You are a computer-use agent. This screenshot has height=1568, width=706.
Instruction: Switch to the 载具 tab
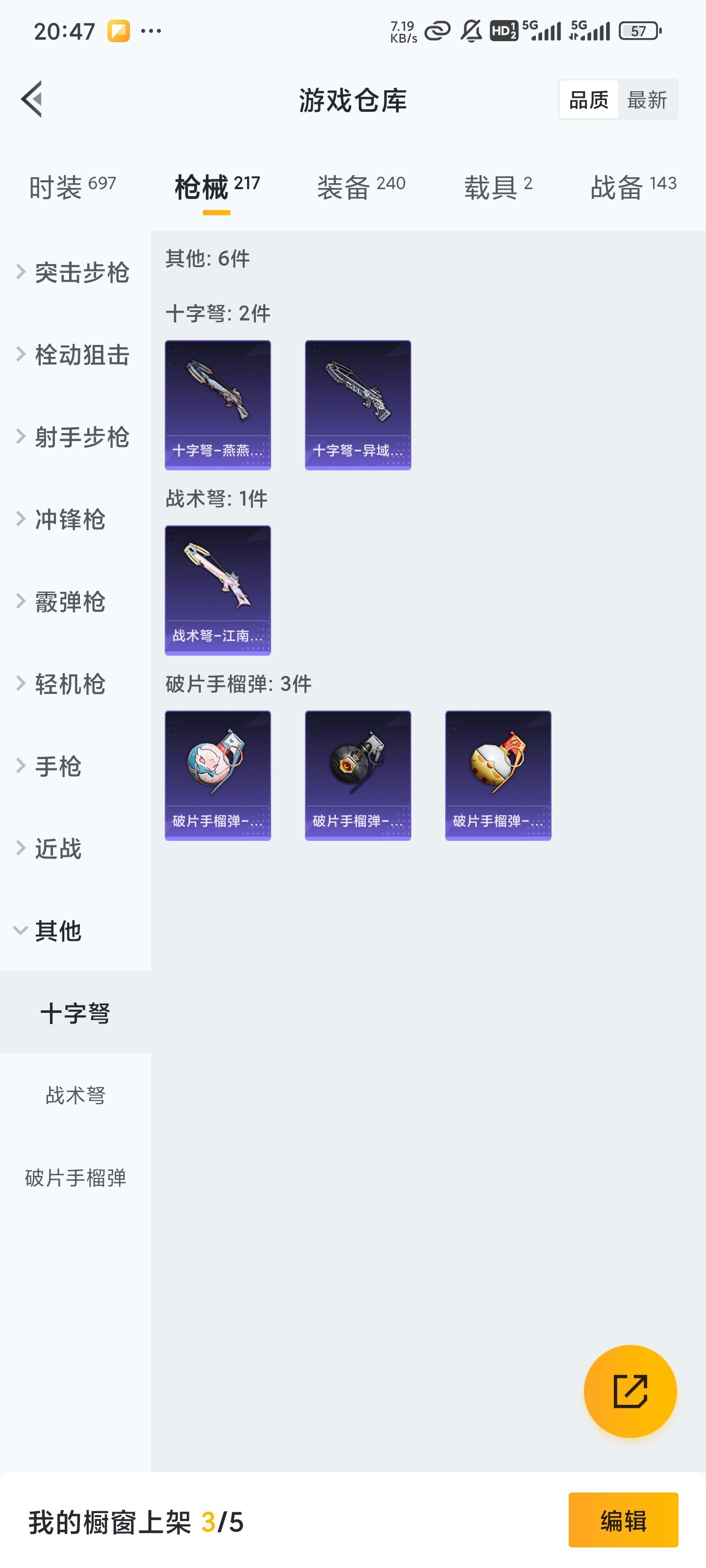[x=498, y=186]
